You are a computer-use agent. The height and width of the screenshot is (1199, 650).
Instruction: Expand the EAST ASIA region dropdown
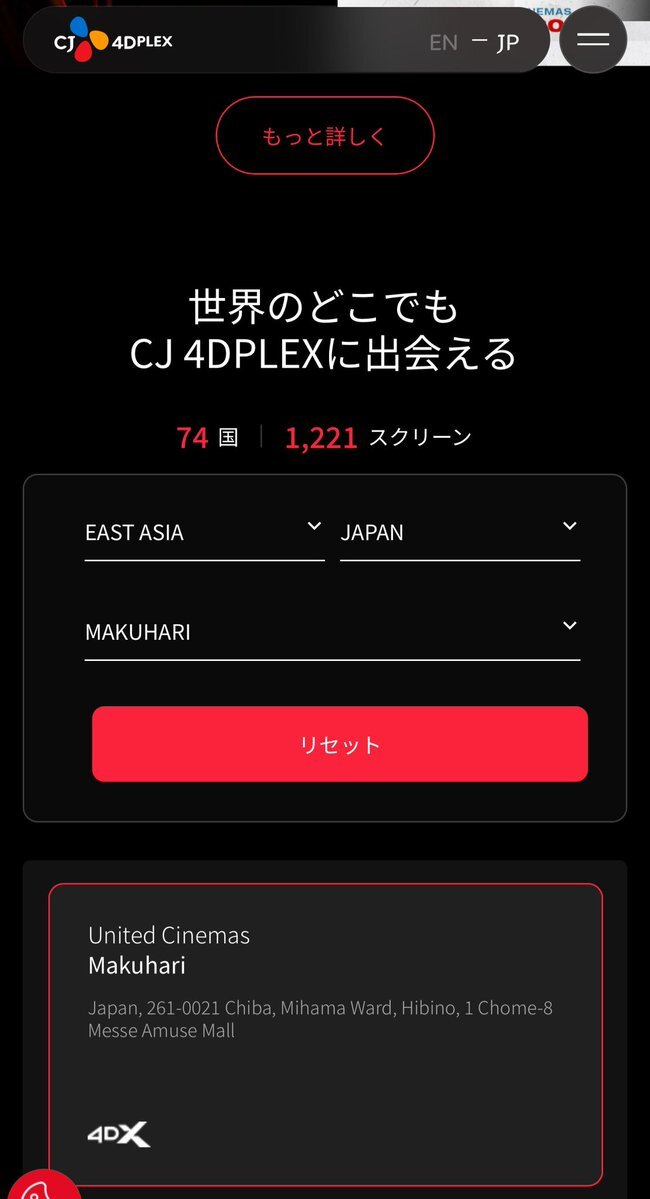(x=204, y=532)
